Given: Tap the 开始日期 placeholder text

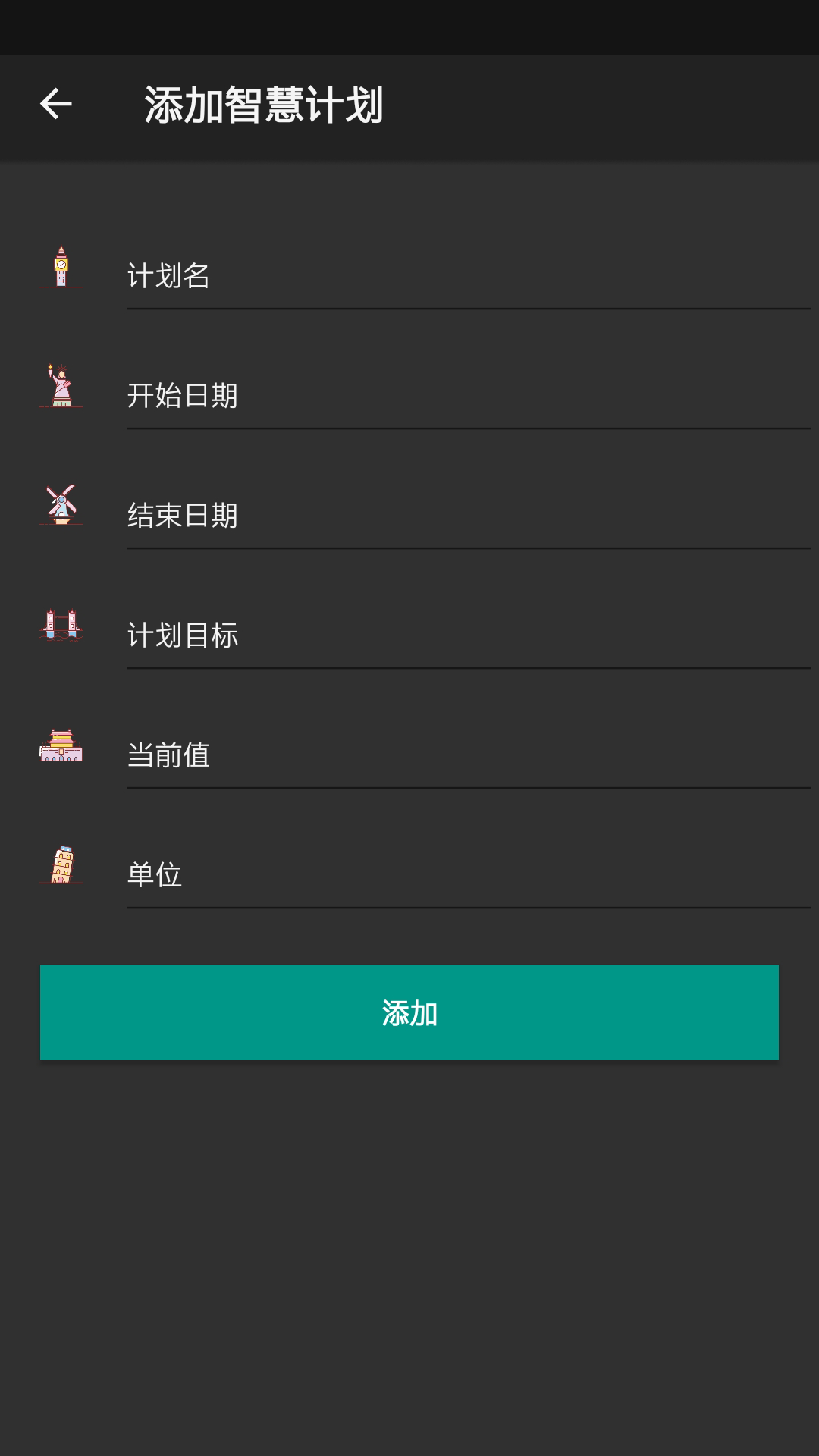Looking at the screenshot, I should click(184, 397).
